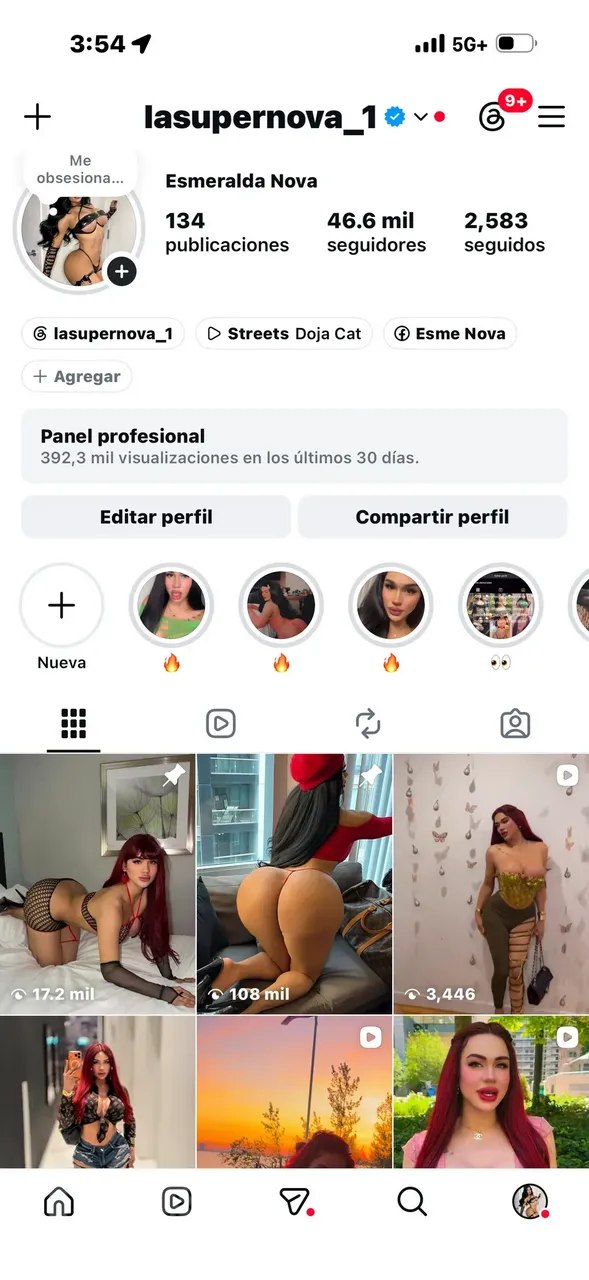Open the video post with 3,446 views

[x=491, y=884]
